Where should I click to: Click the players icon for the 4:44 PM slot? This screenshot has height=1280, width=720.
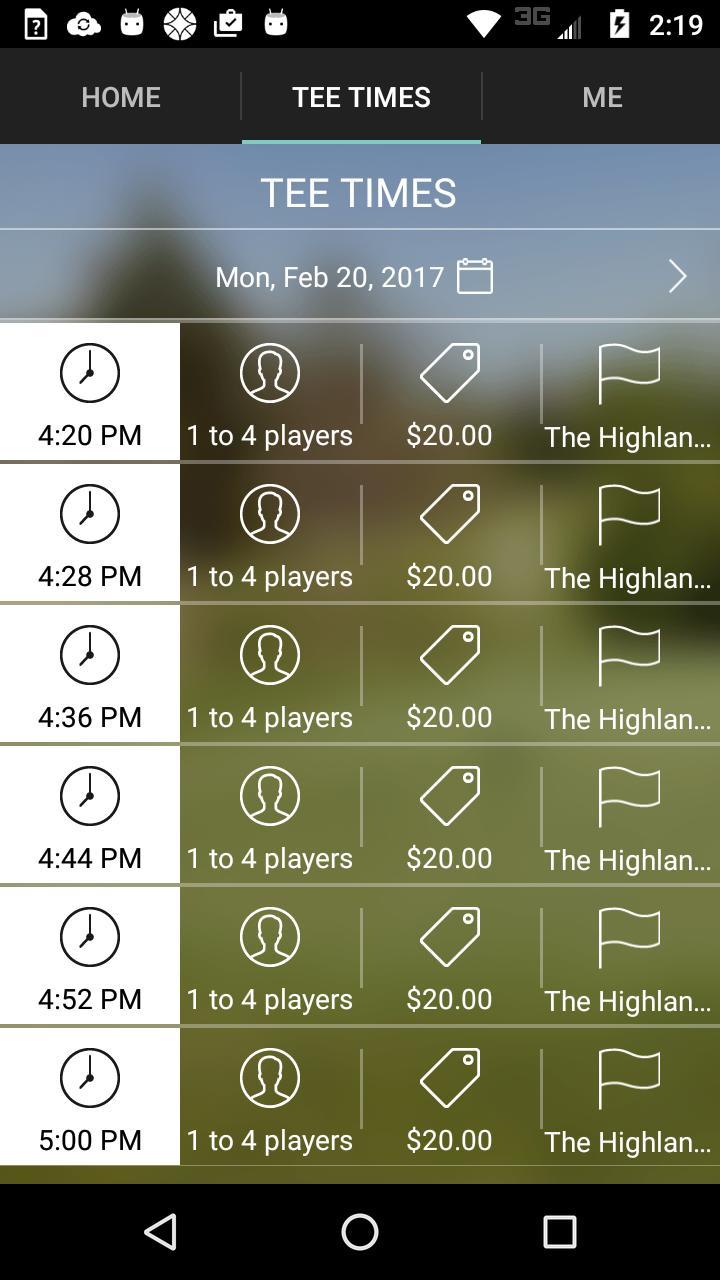tap(270, 794)
